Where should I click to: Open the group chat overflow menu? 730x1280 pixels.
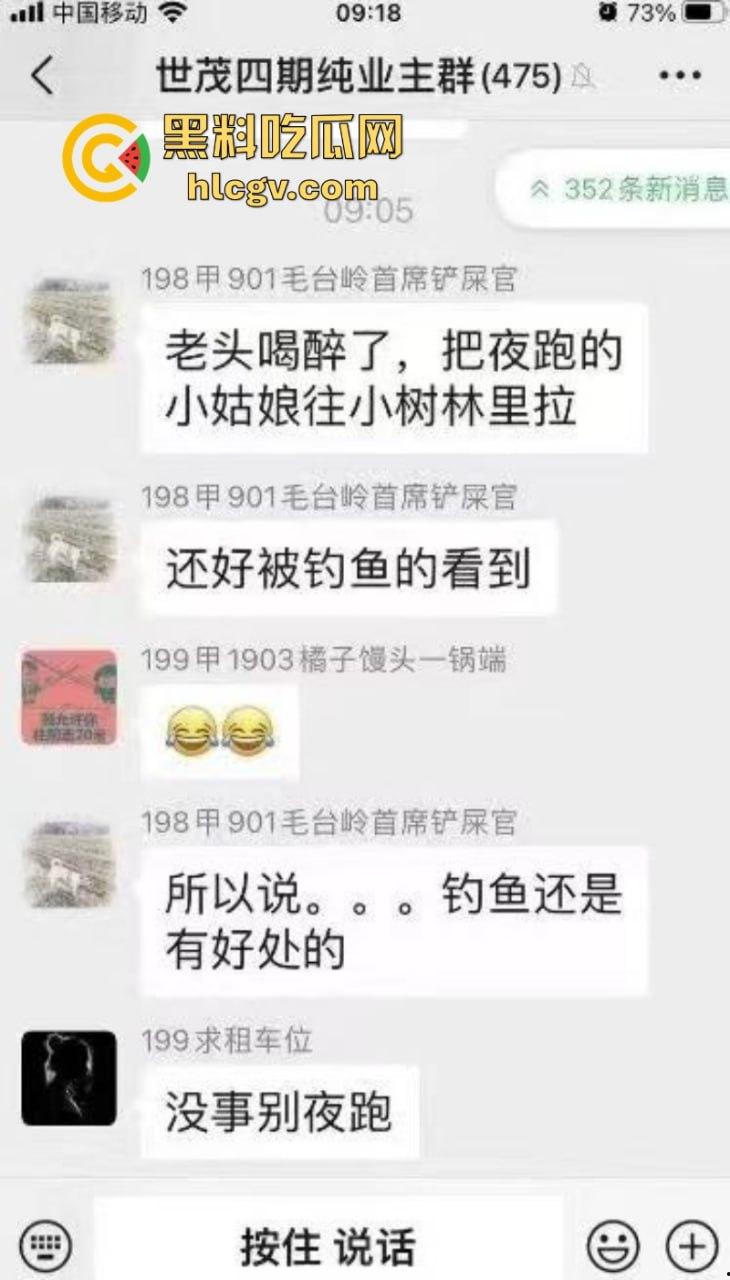(x=679, y=76)
